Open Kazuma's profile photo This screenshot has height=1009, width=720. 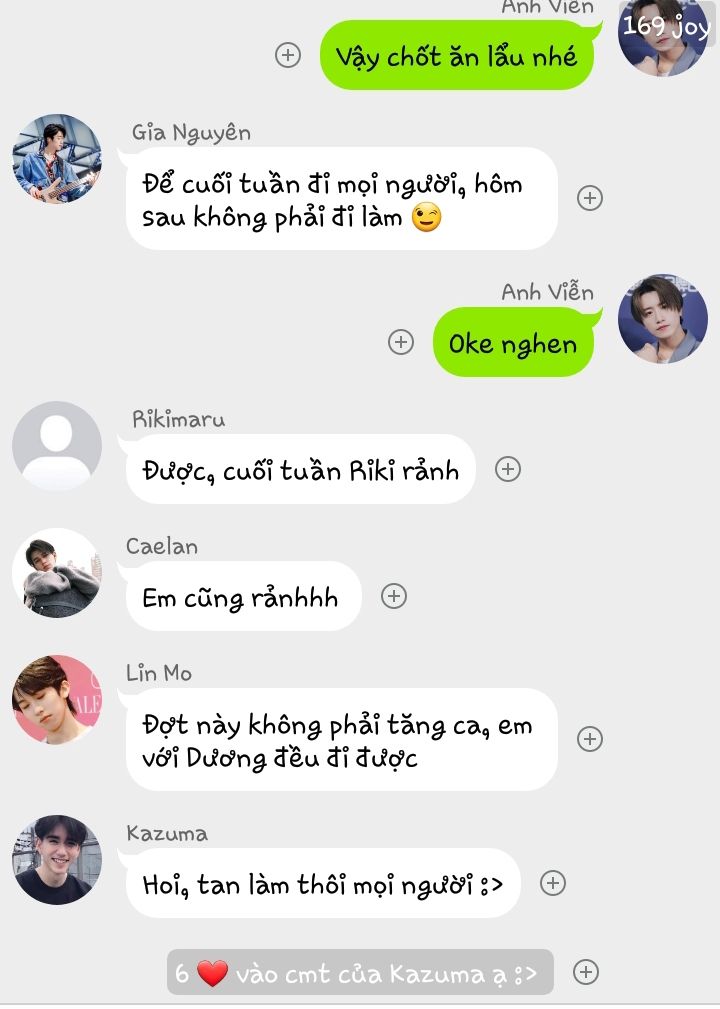(57, 860)
